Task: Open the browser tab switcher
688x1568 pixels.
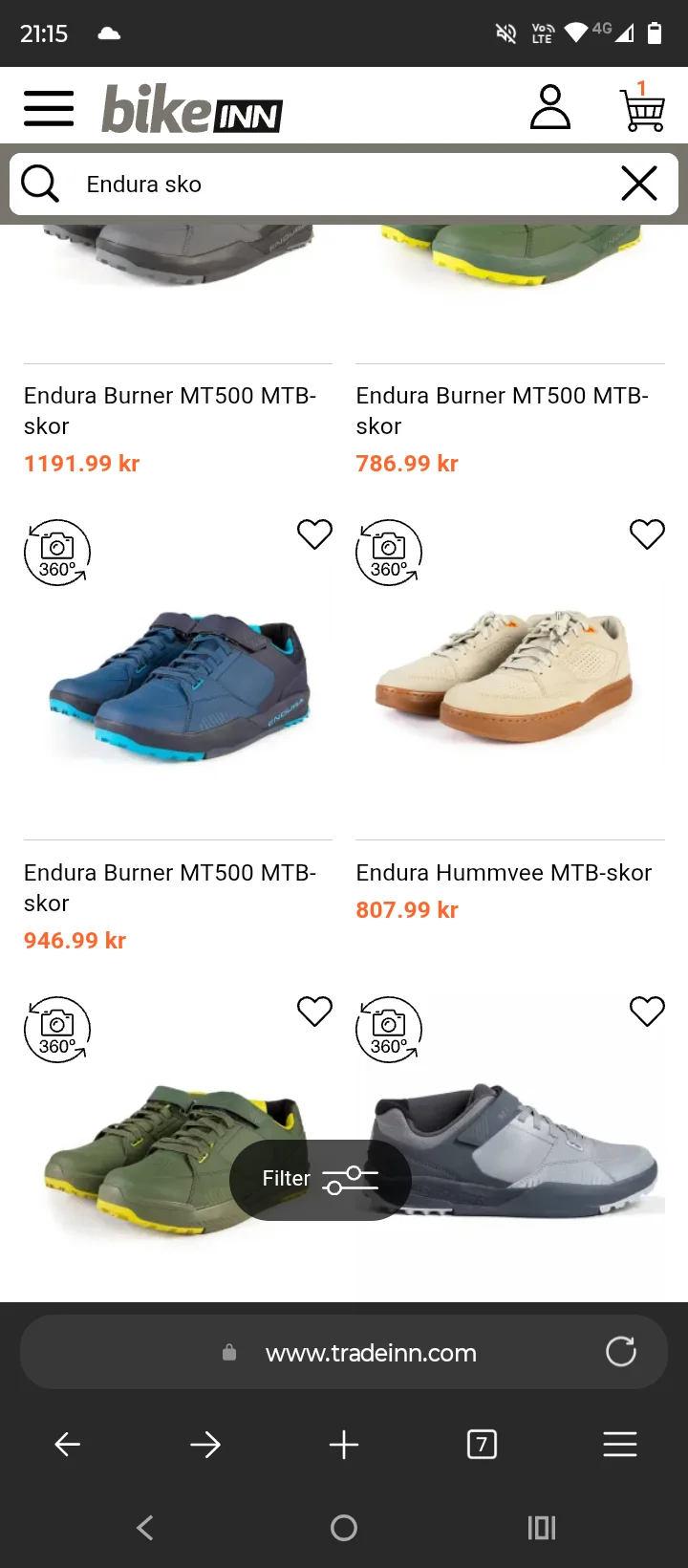Action: tap(482, 1444)
